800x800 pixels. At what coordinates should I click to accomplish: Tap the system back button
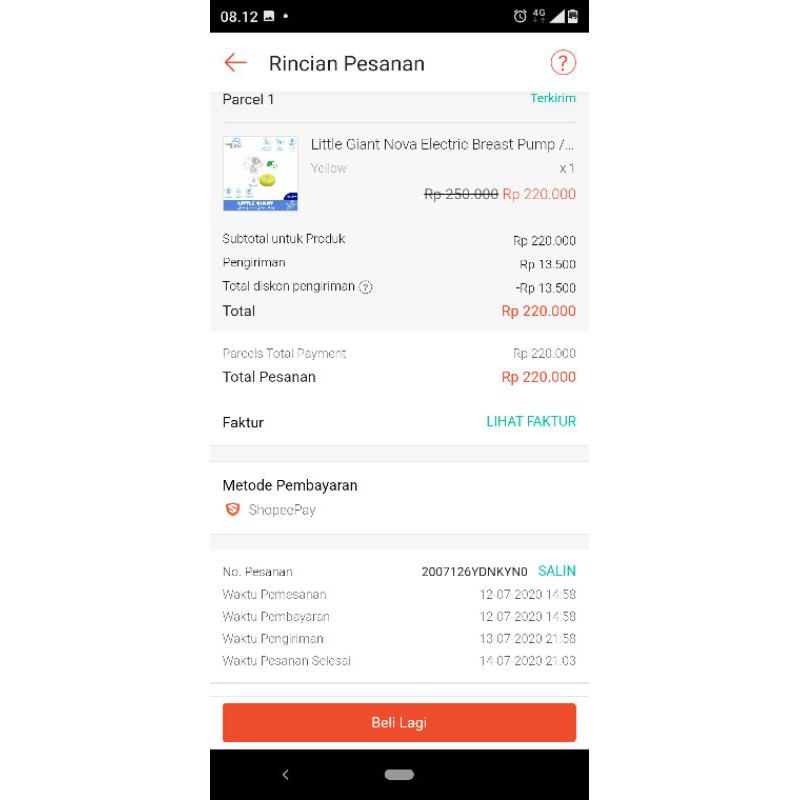click(285, 775)
